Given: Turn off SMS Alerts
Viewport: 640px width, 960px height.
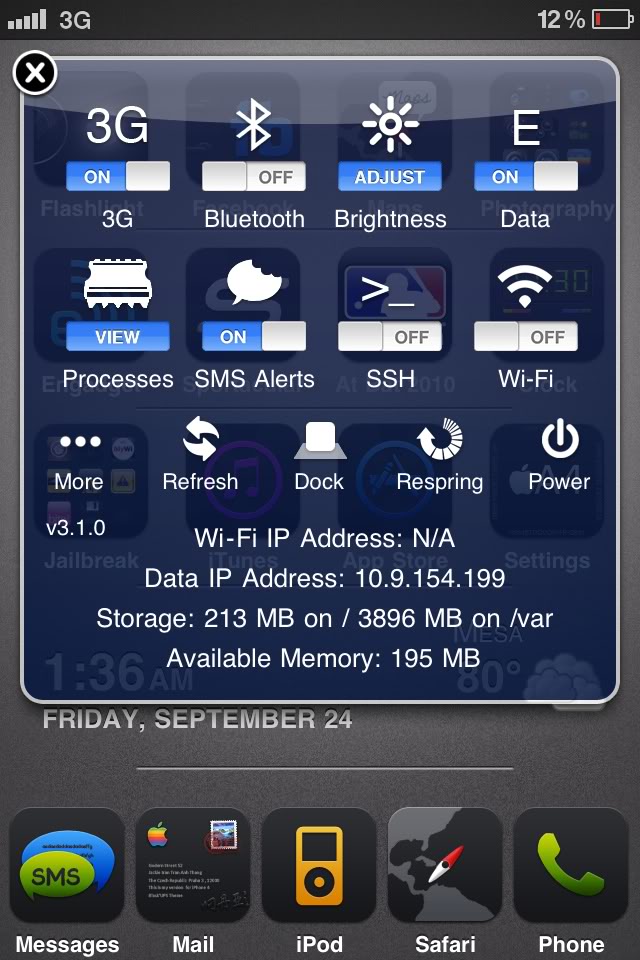Looking at the screenshot, I should tap(254, 337).
